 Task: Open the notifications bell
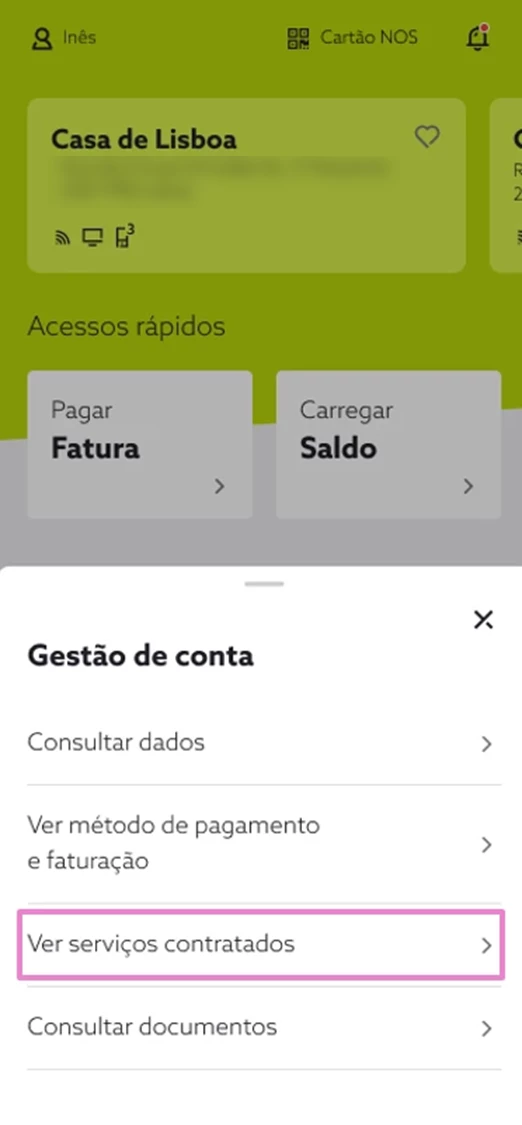coord(478,37)
